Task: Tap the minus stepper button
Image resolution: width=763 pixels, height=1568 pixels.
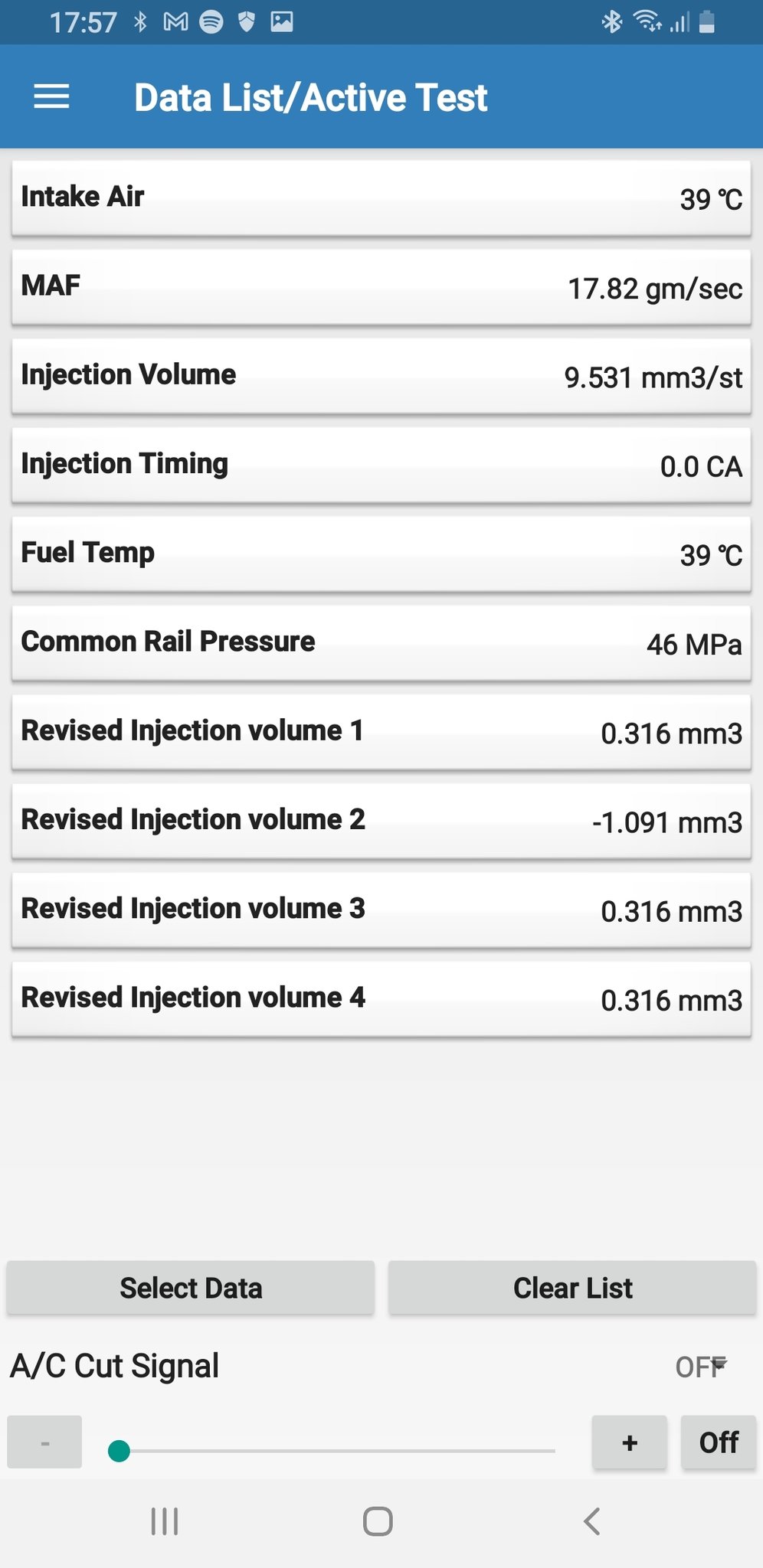Action: click(44, 1442)
